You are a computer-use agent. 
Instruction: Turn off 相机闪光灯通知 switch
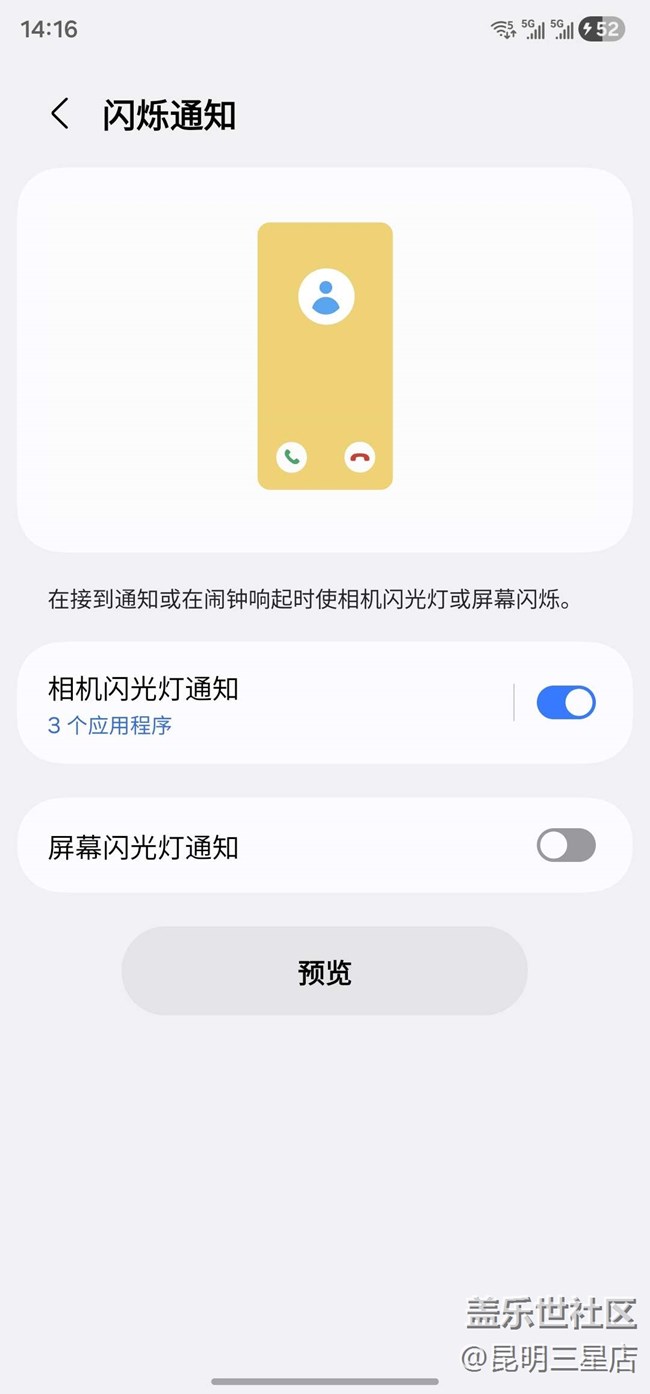pyautogui.click(x=566, y=703)
